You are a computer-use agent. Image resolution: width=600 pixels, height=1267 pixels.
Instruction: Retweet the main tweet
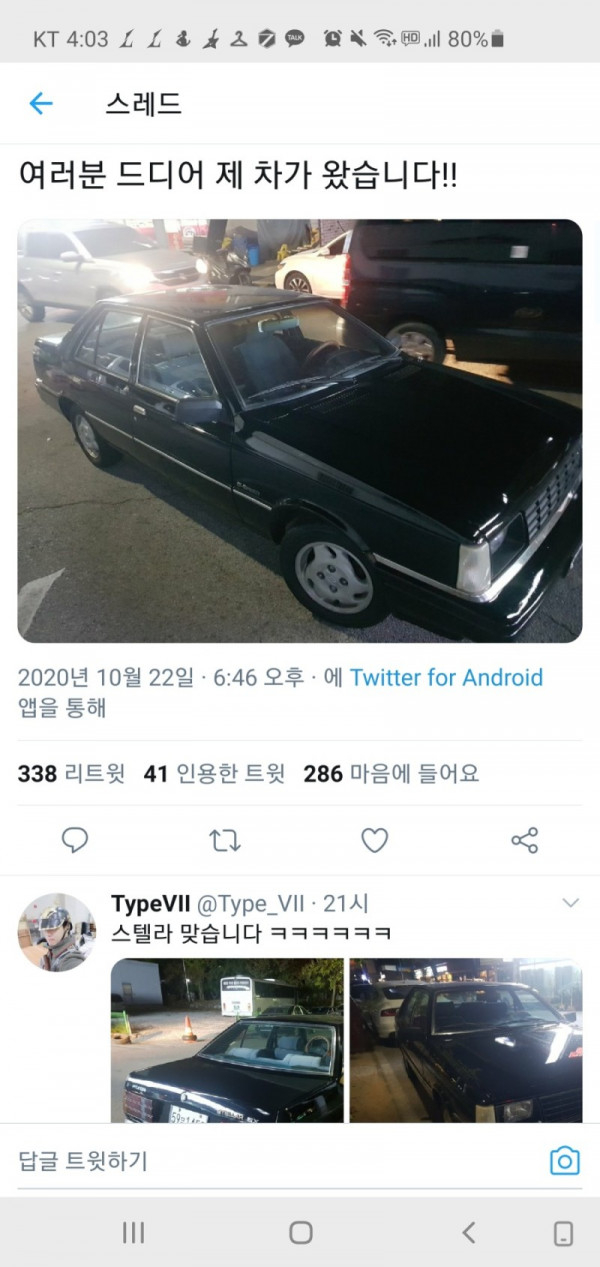point(225,840)
